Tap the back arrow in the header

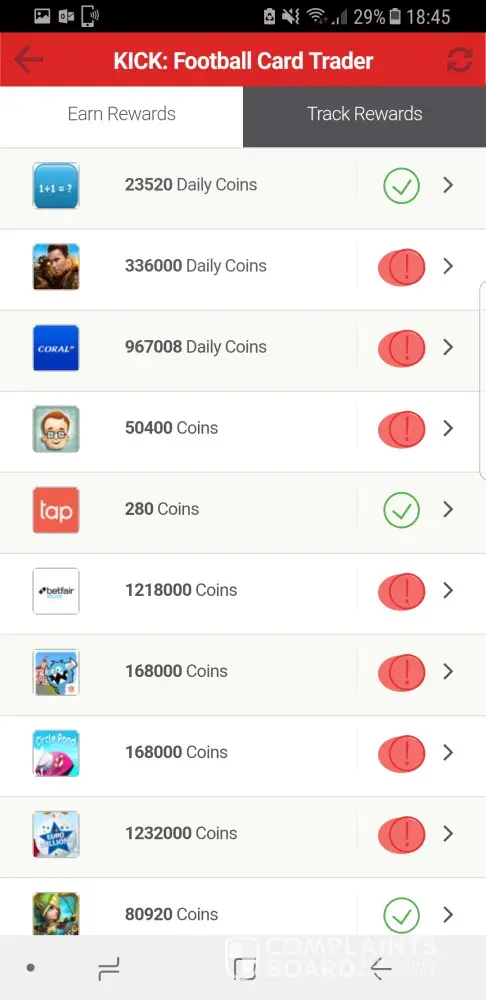pyautogui.click(x=28, y=60)
